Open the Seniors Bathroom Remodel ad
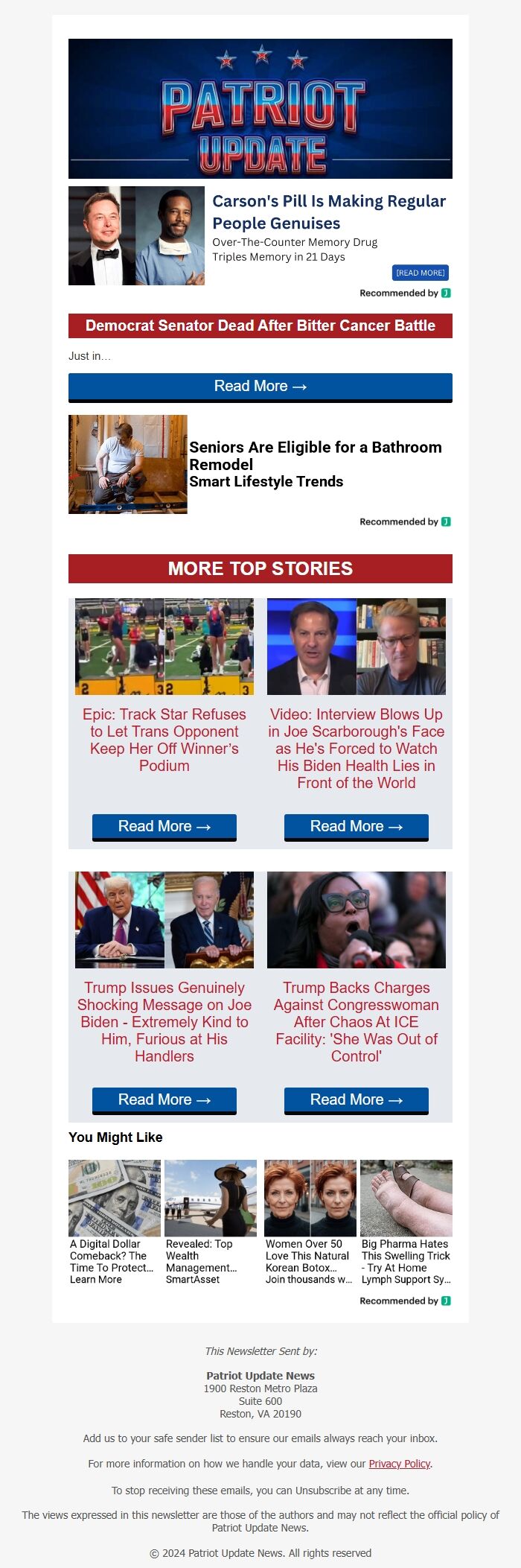 coord(315,463)
